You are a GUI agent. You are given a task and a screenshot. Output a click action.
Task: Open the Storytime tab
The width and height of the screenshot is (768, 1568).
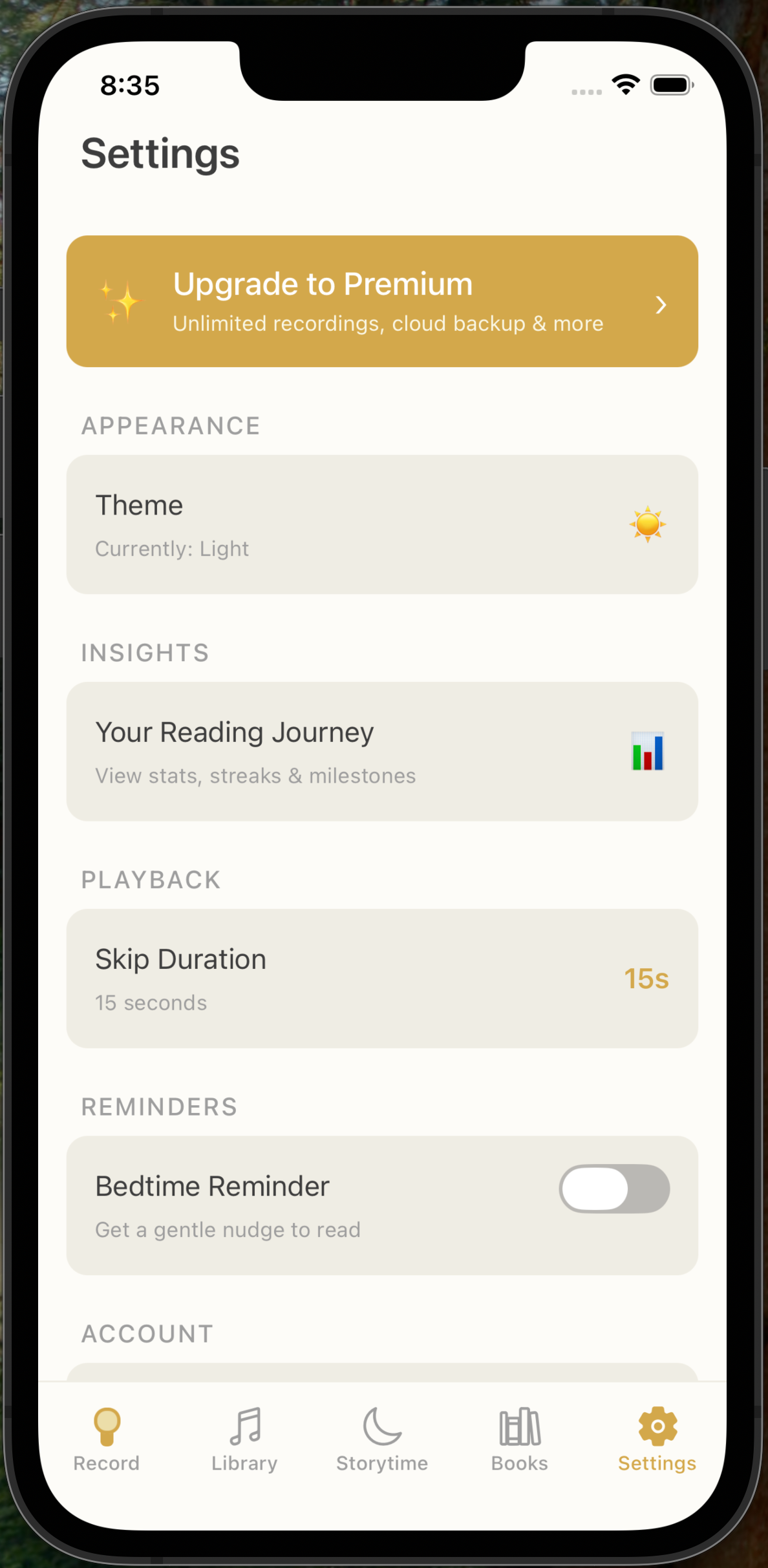[382, 1439]
